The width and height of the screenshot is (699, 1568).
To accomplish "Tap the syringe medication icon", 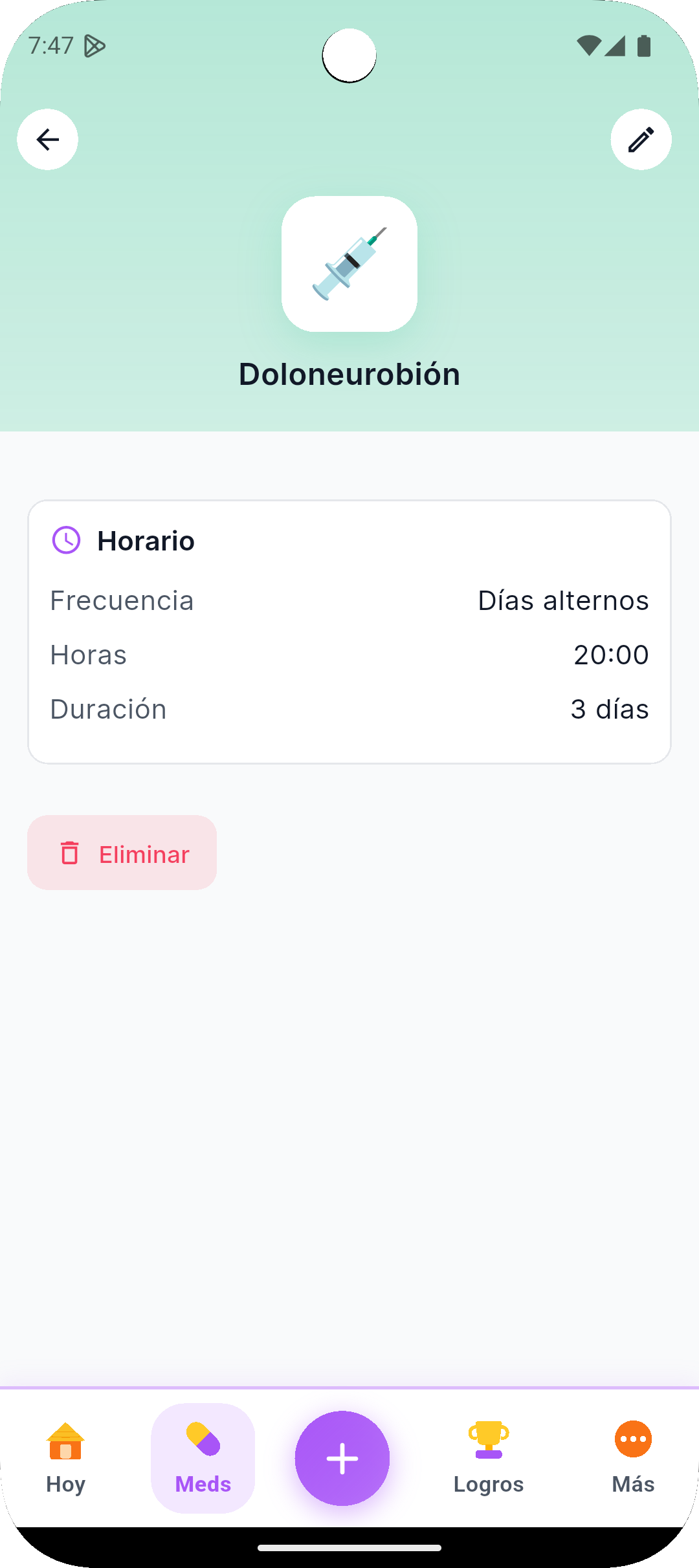I will coord(349,264).
